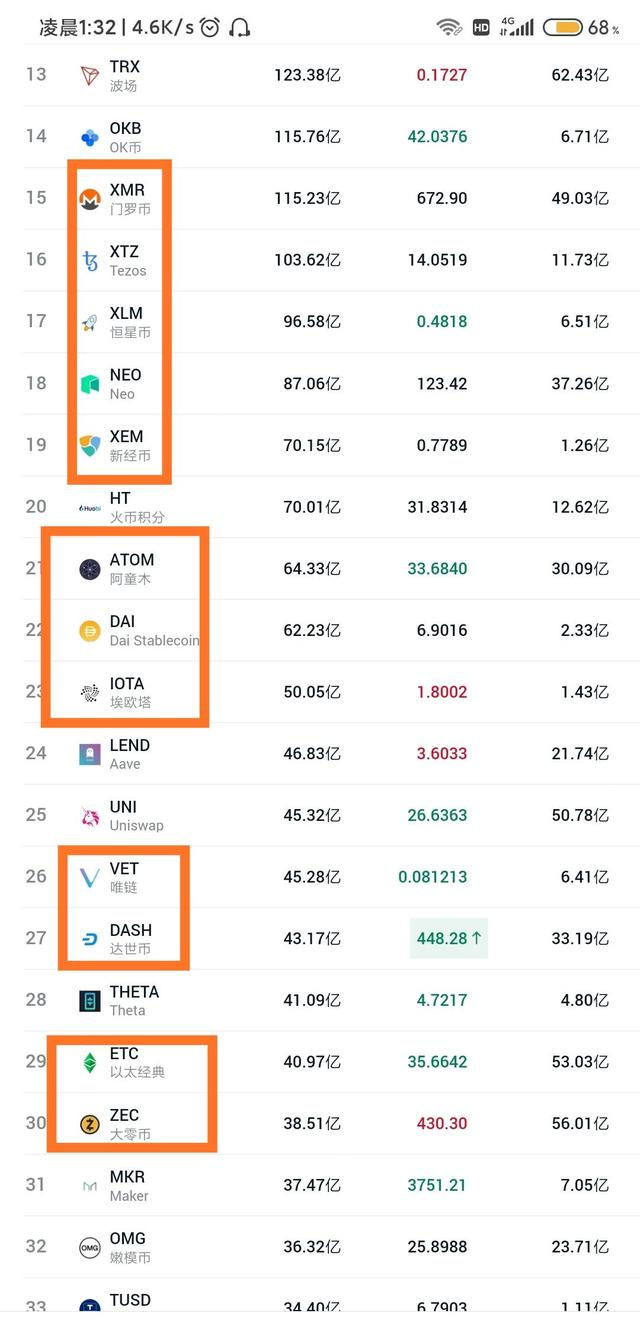
Task: Open the MKR Maker row
Action: pyautogui.click(x=320, y=1186)
